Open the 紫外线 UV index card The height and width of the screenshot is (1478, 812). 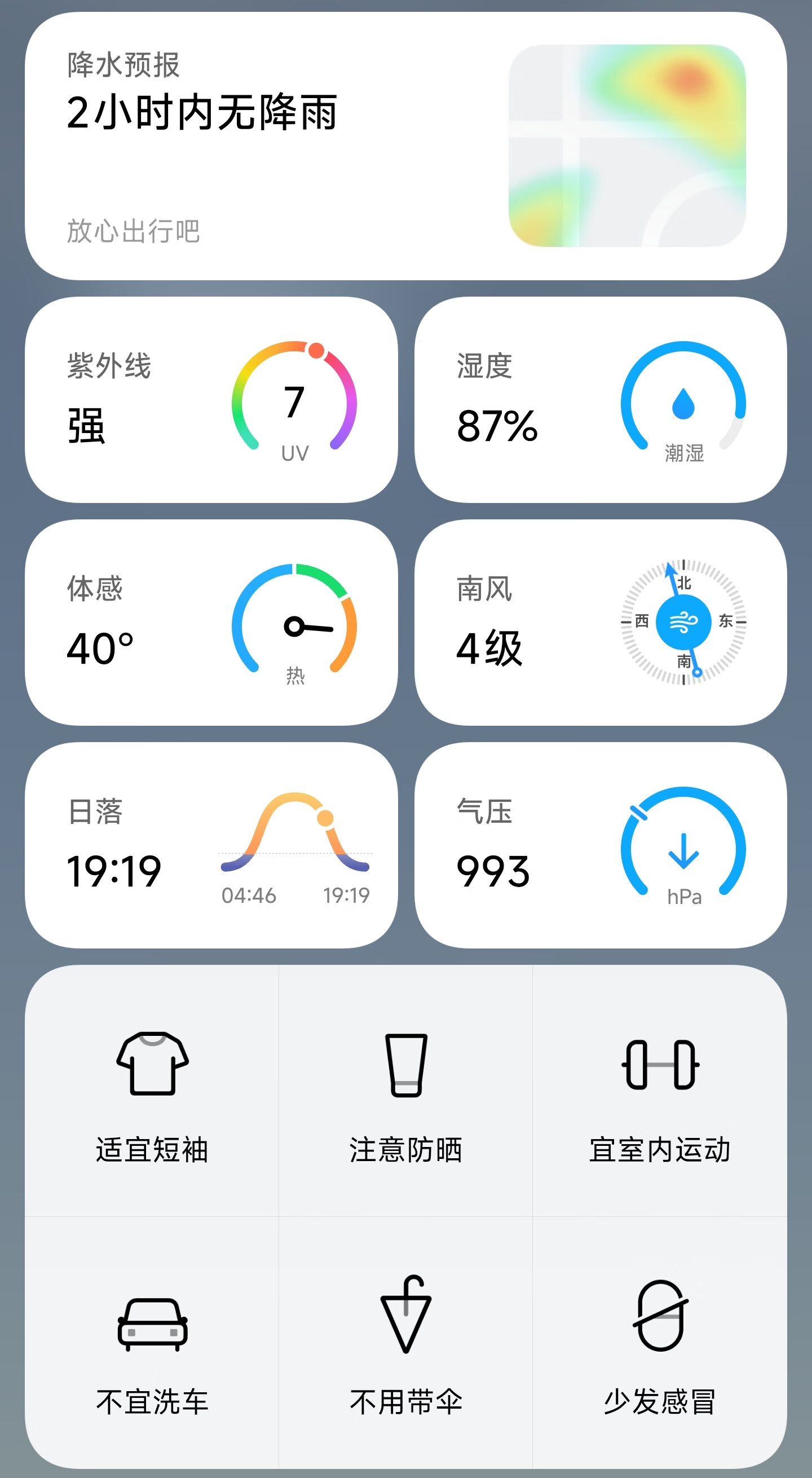(x=211, y=400)
